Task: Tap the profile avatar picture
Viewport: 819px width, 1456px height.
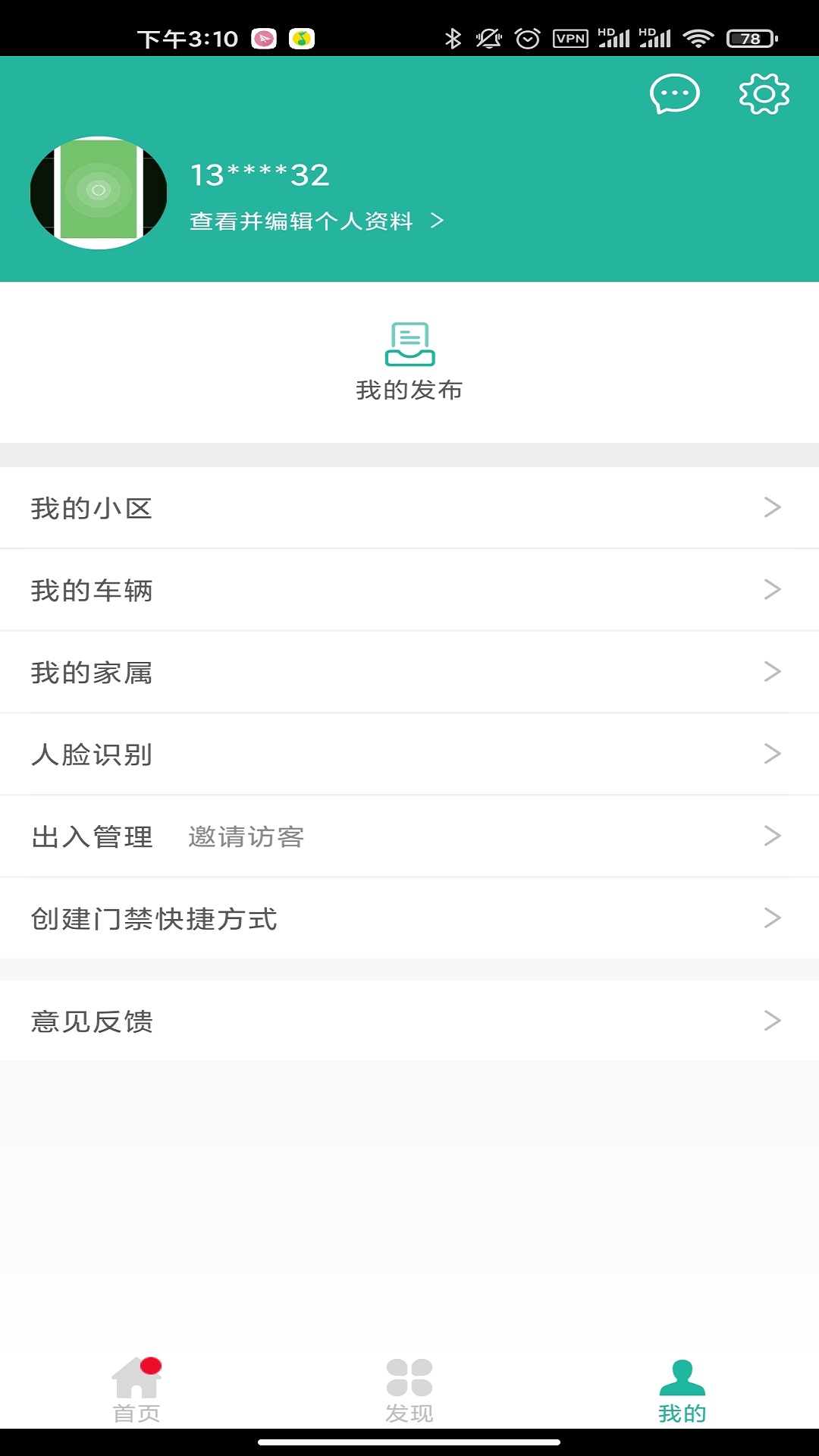Action: [x=99, y=193]
